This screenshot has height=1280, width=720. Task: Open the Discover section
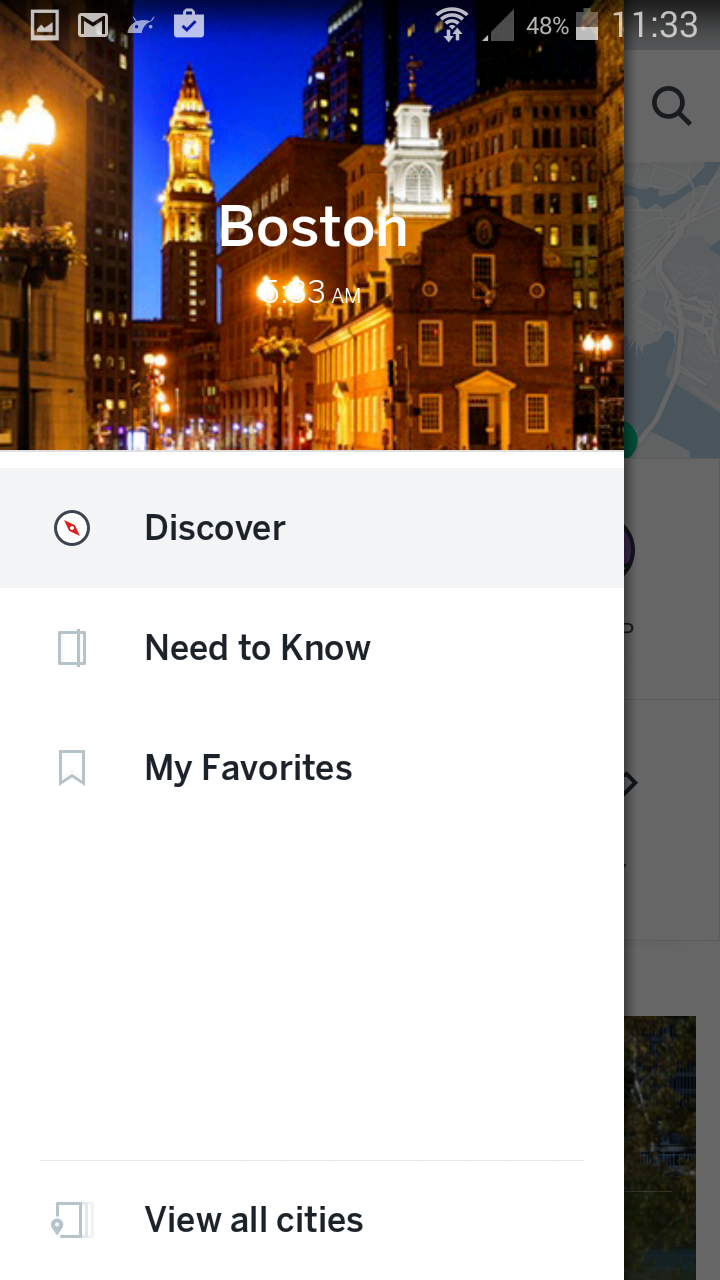[312, 528]
